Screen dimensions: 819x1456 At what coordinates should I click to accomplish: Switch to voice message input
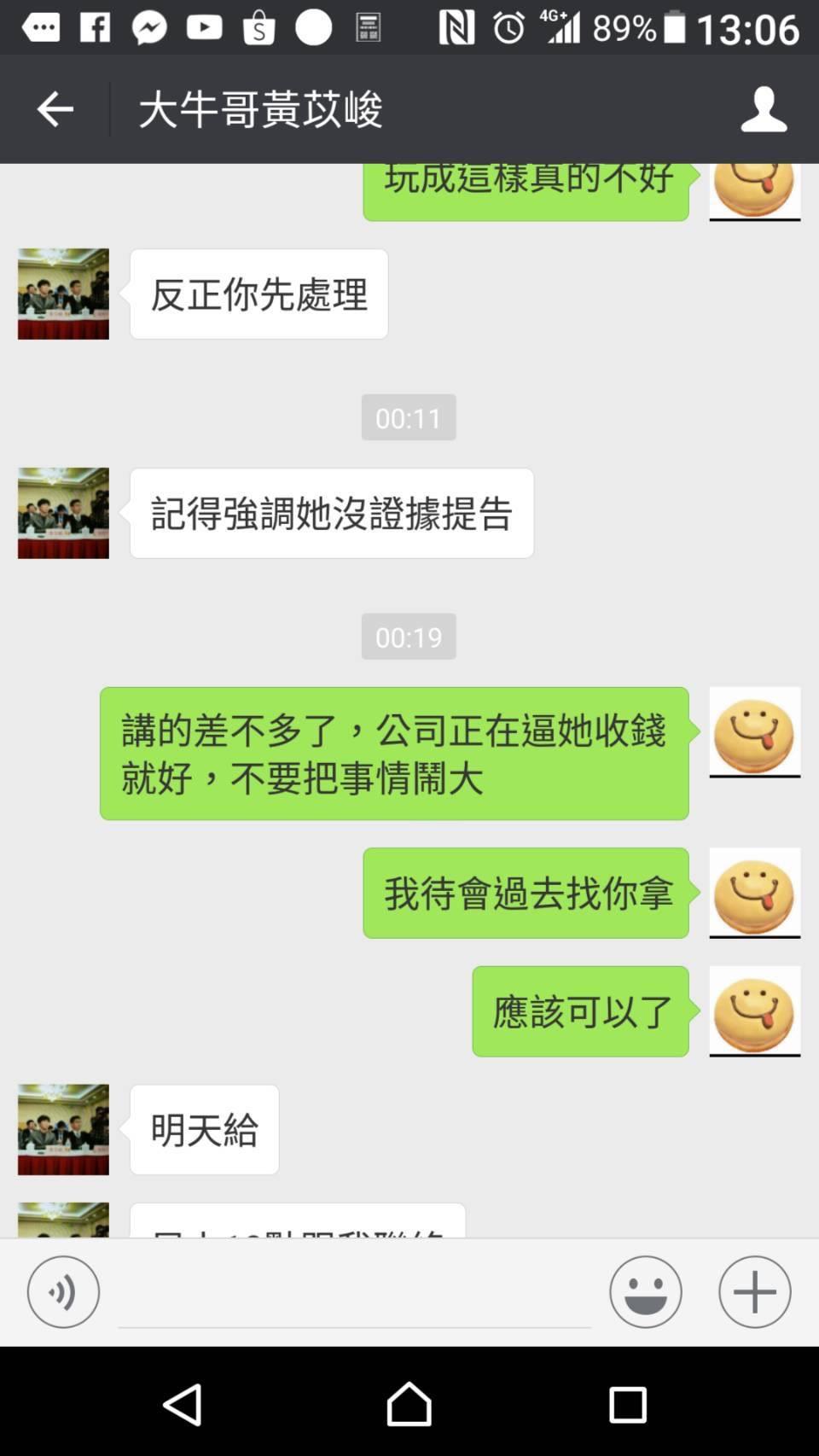[63, 1291]
